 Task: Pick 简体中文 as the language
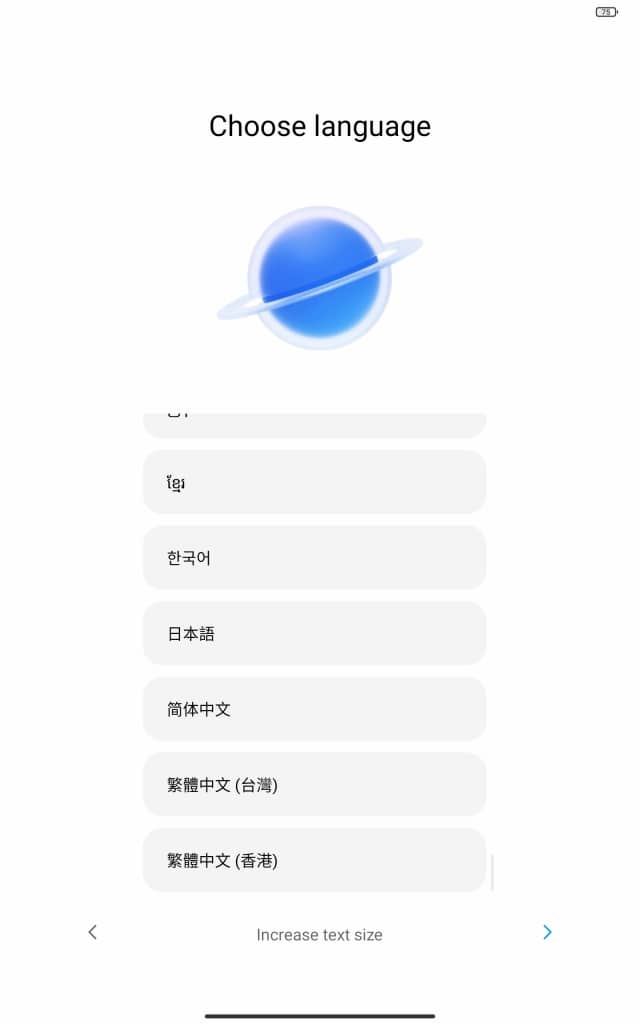(314, 709)
